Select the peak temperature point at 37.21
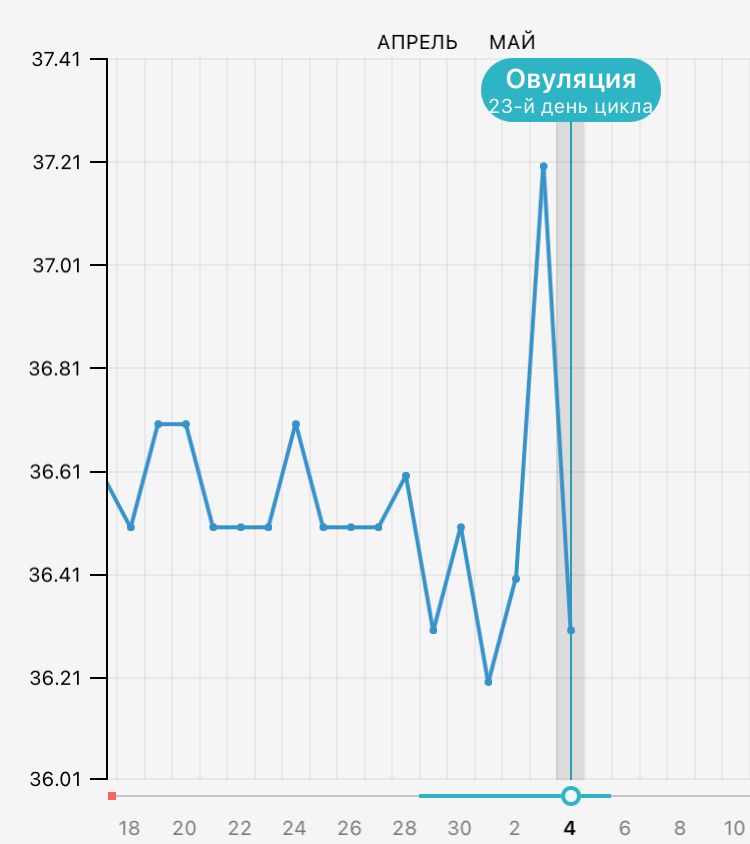Image resolution: width=750 pixels, height=844 pixels. coord(543,166)
